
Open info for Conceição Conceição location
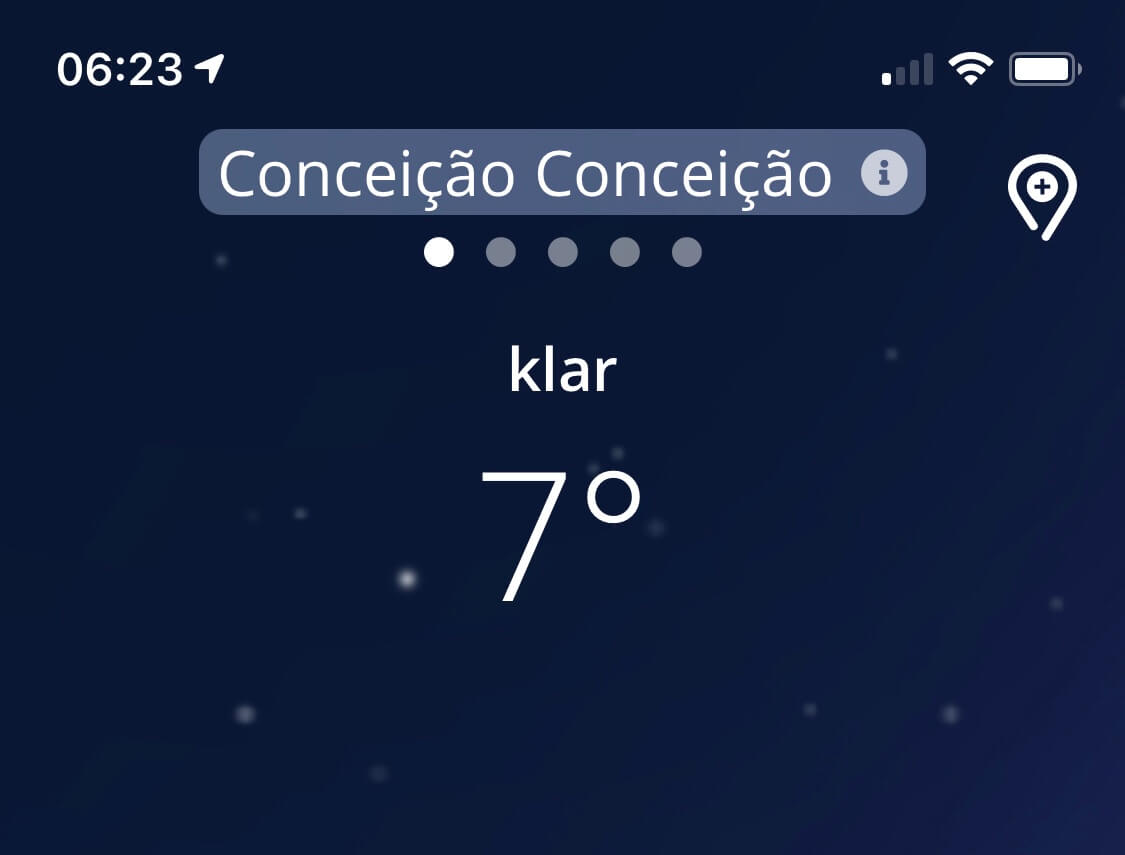[884, 173]
